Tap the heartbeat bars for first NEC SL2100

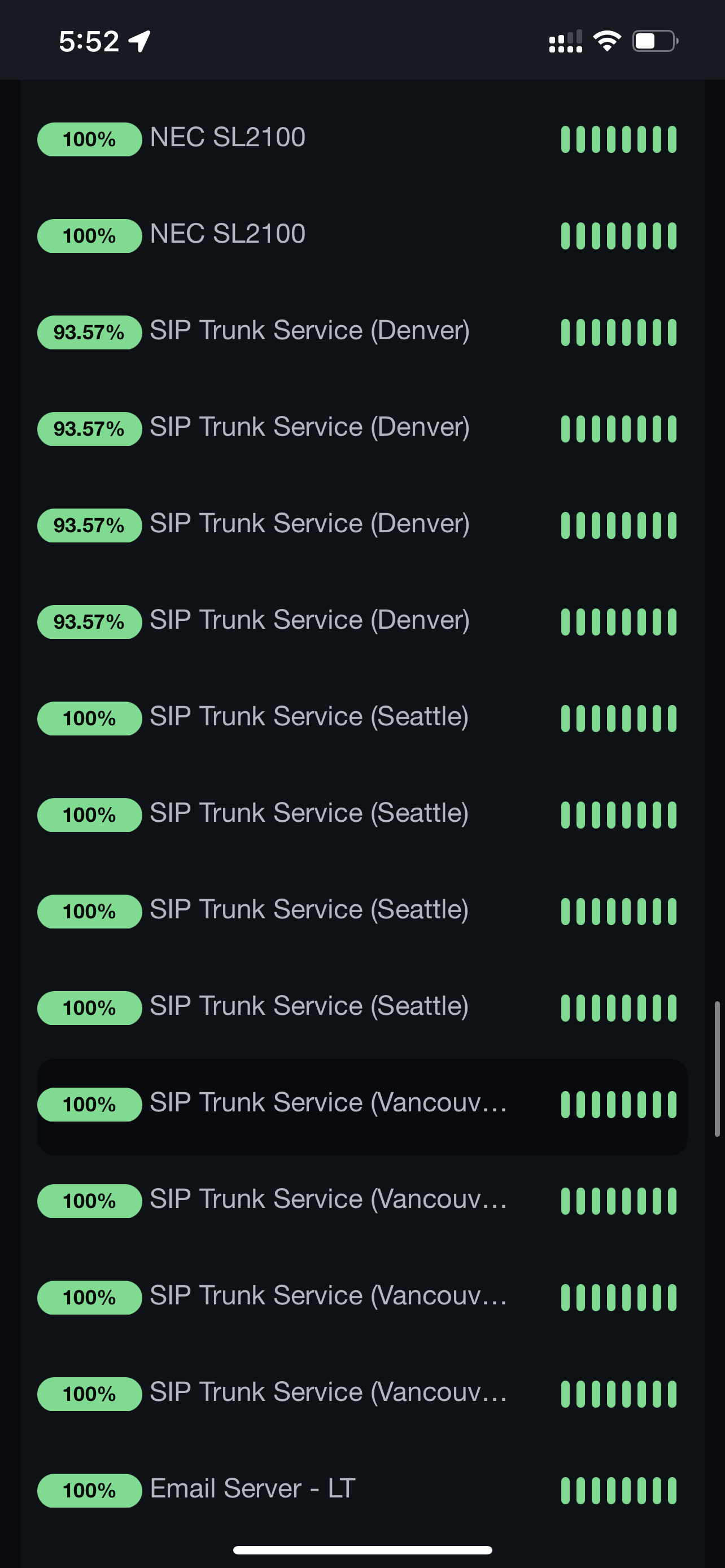tap(618, 139)
